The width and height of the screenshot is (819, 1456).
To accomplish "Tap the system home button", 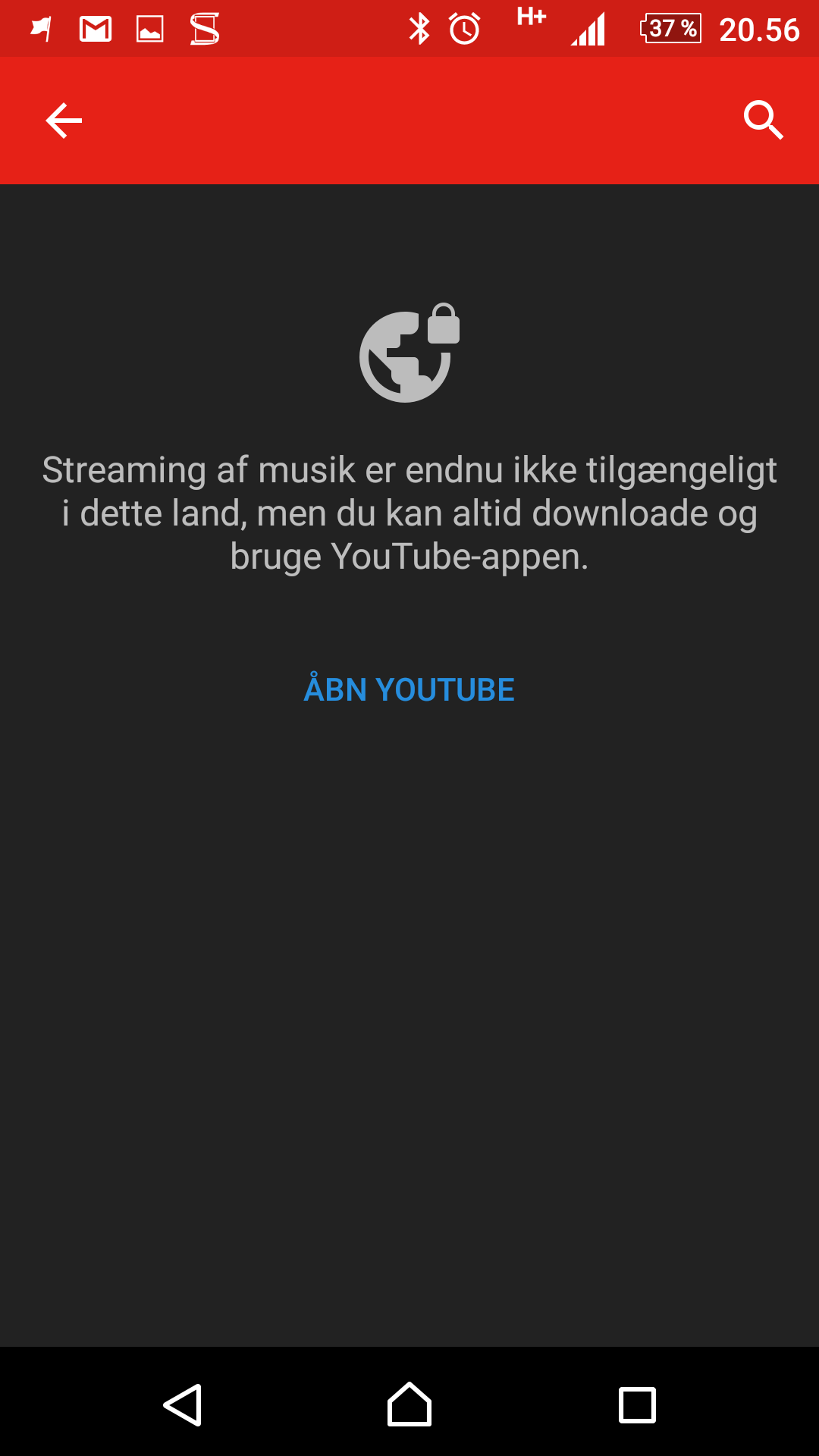I will tap(409, 1404).
